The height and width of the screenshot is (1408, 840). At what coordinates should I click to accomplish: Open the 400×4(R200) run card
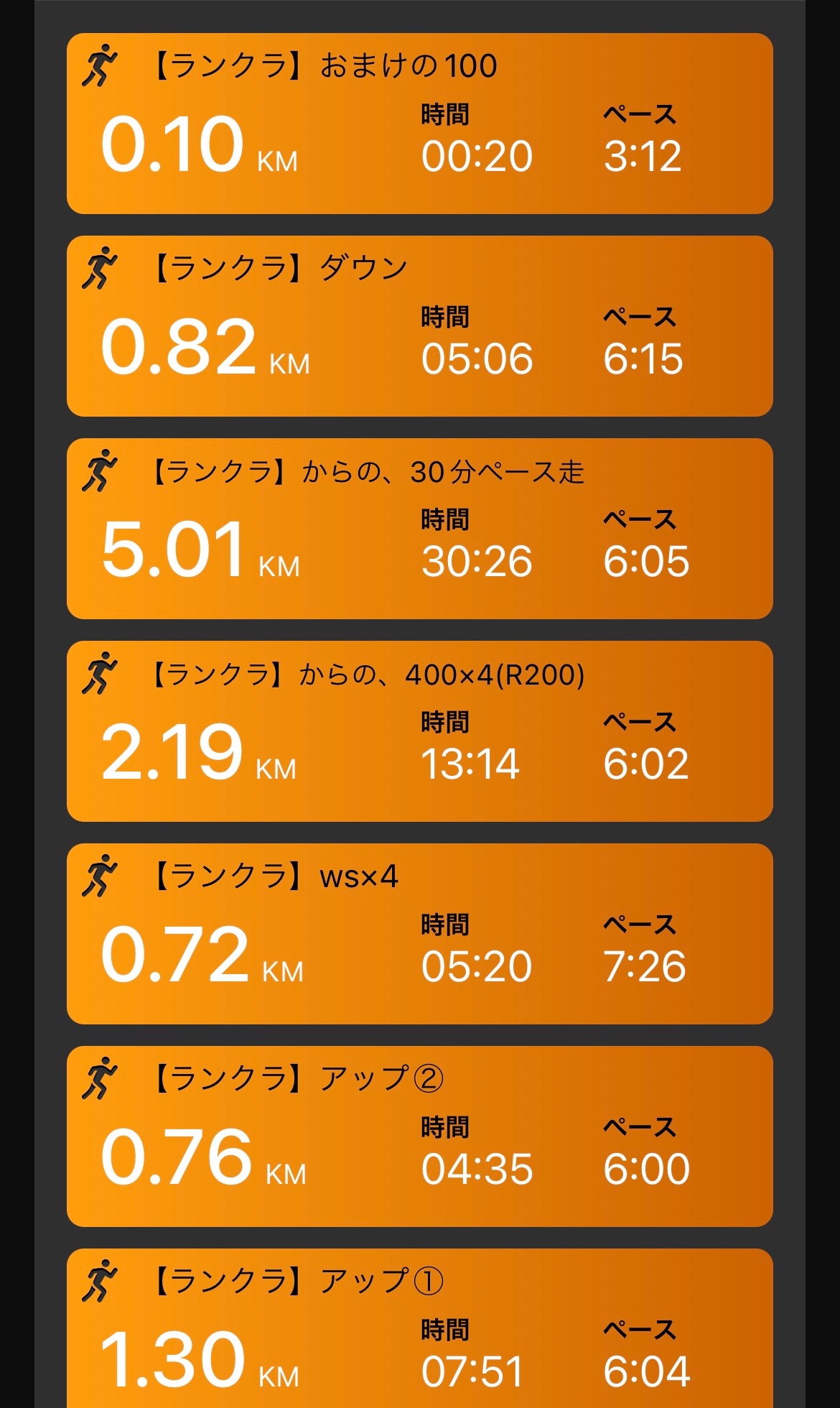click(x=420, y=731)
